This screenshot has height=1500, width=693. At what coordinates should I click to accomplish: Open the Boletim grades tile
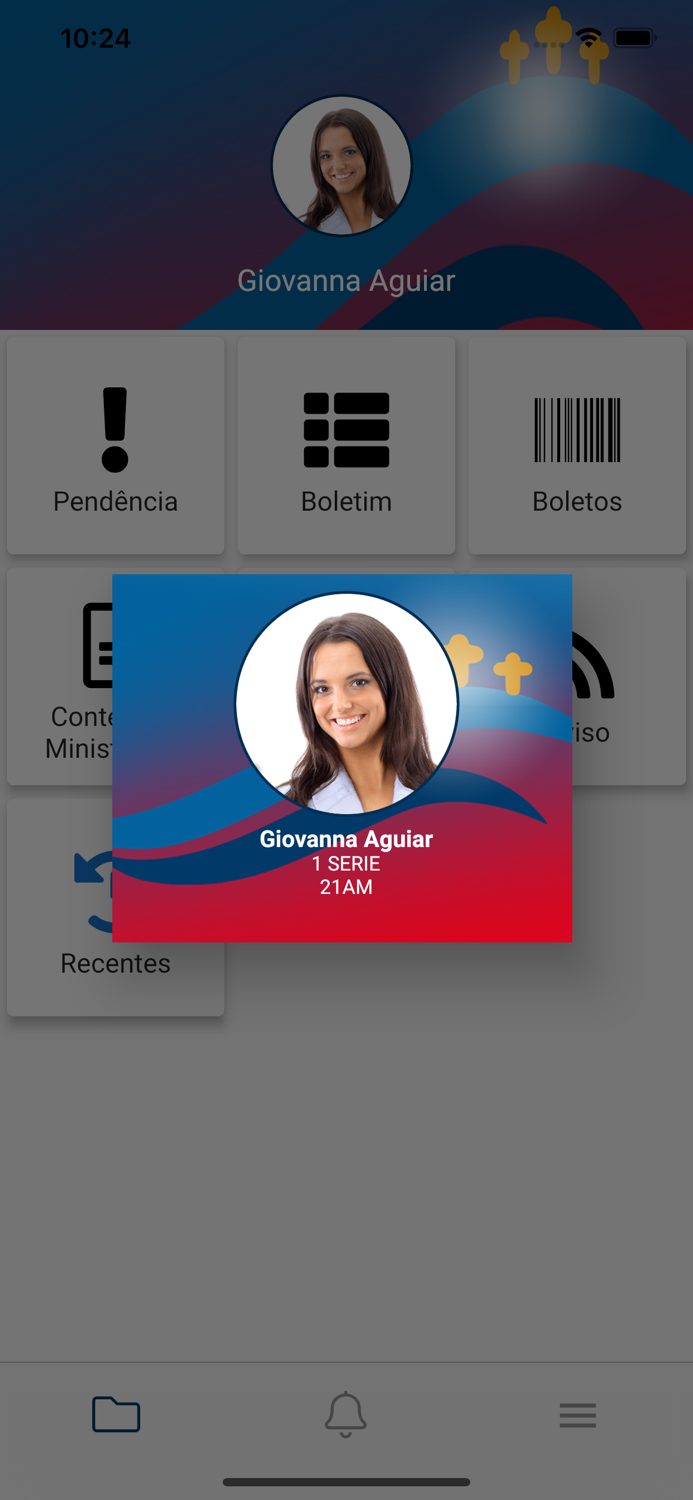(x=346, y=446)
